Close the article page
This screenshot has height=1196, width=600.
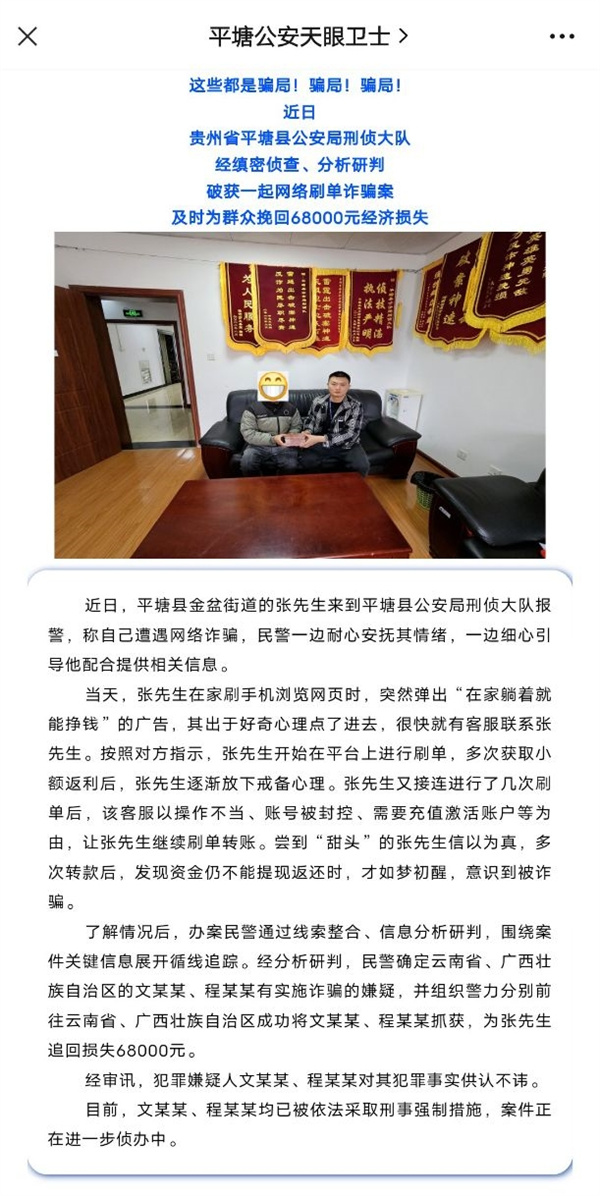(28, 37)
